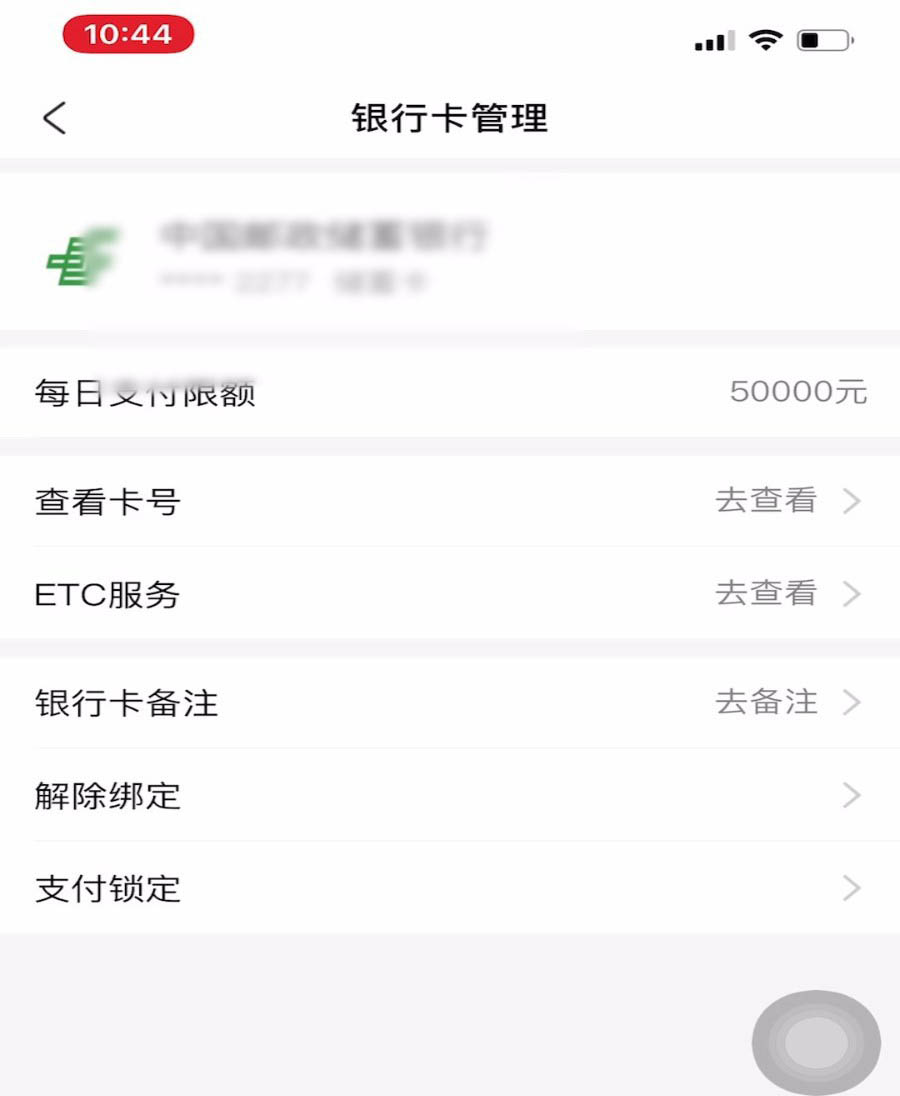Expand the 查看卡号 row chevron

pyautogui.click(x=852, y=501)
